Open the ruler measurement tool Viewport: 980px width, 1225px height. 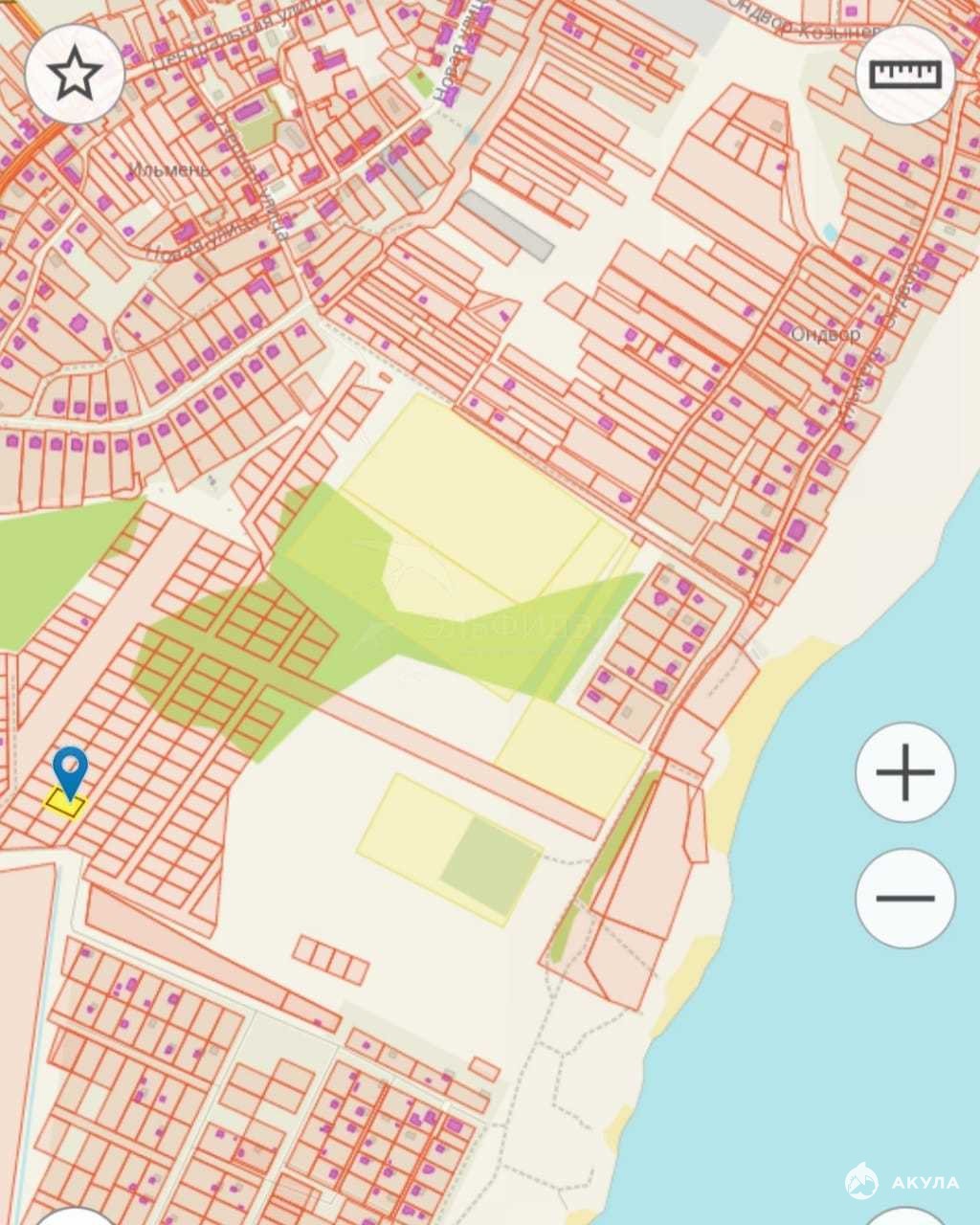[x=904, y=75]
